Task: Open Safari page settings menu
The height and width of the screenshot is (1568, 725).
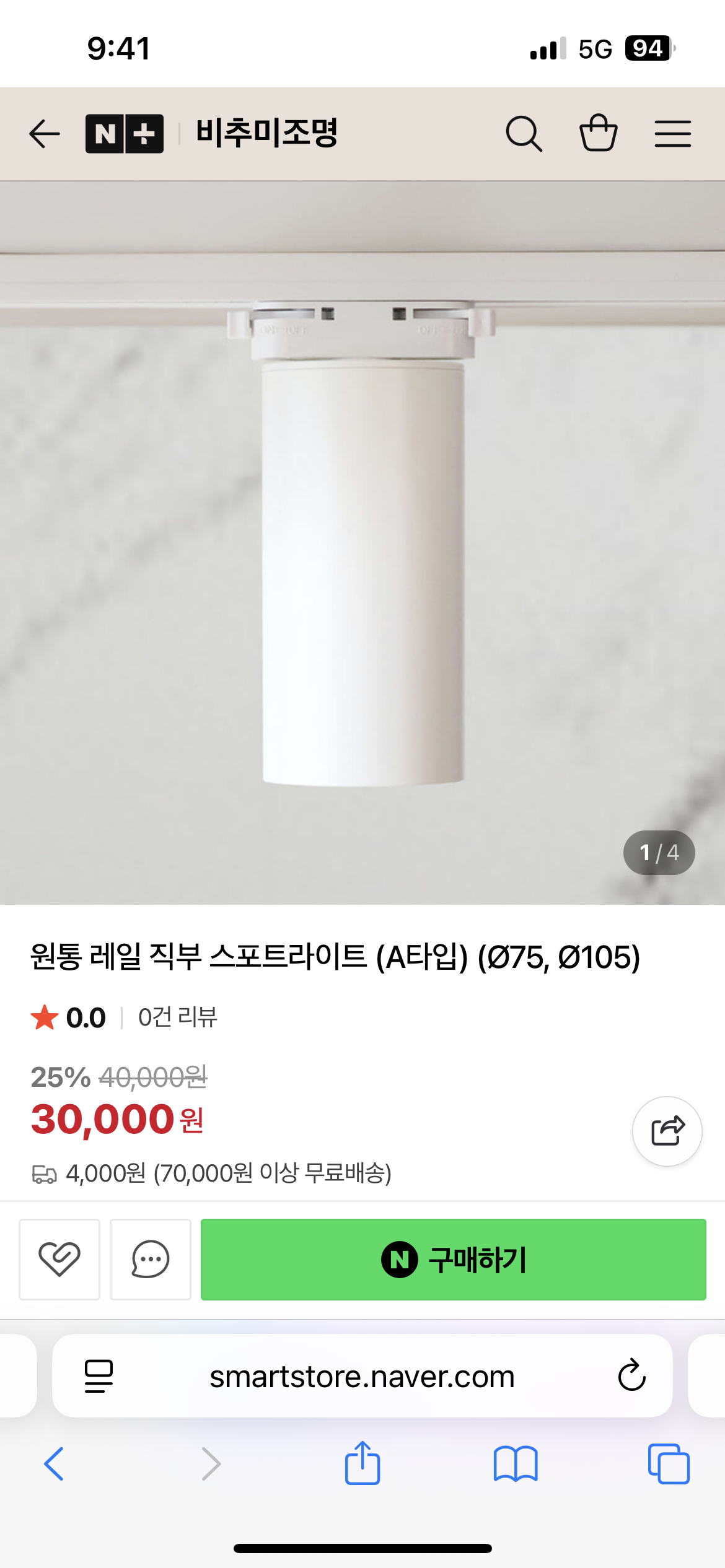Action: [x=99, y=1377]
